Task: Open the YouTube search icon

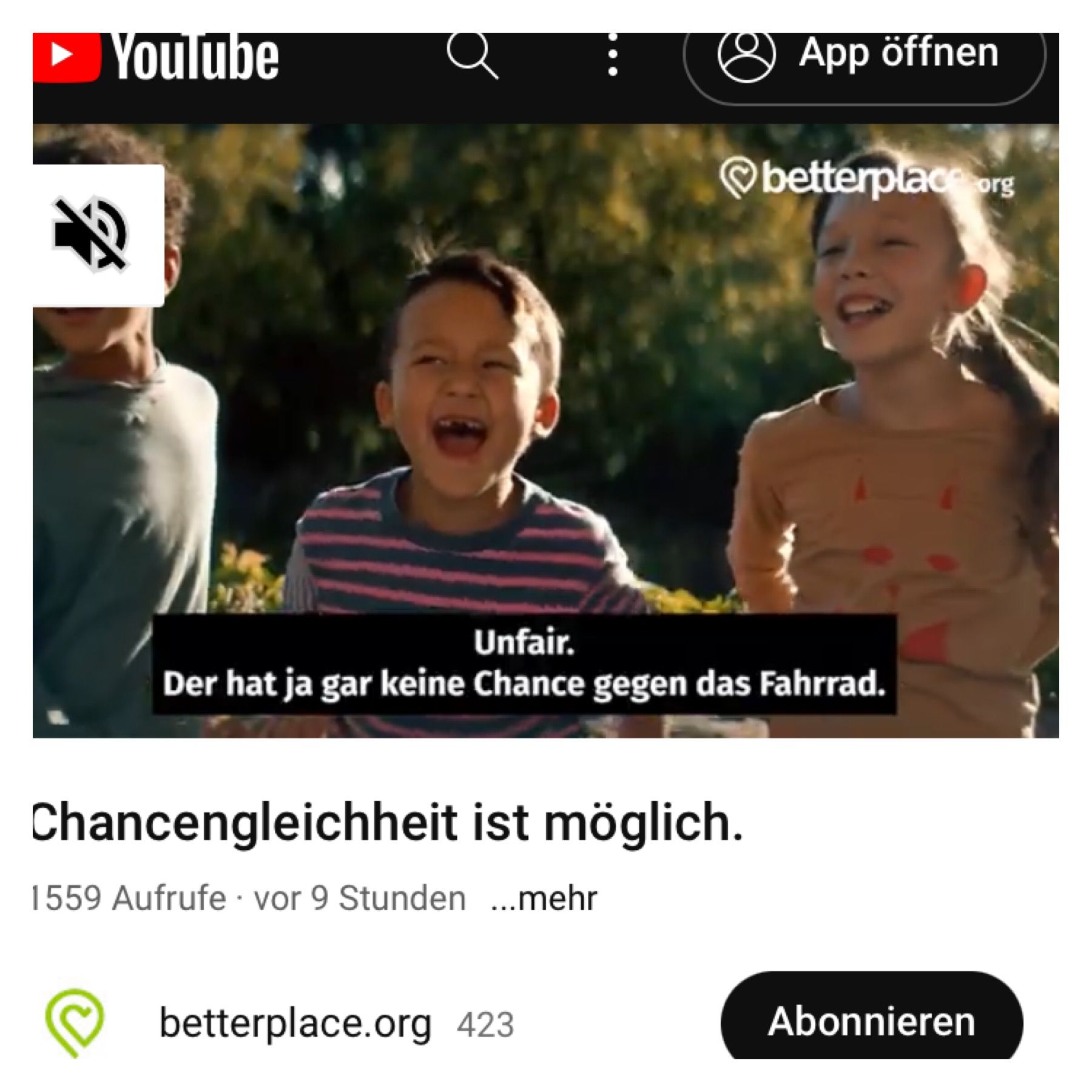Action: [472, 56]
